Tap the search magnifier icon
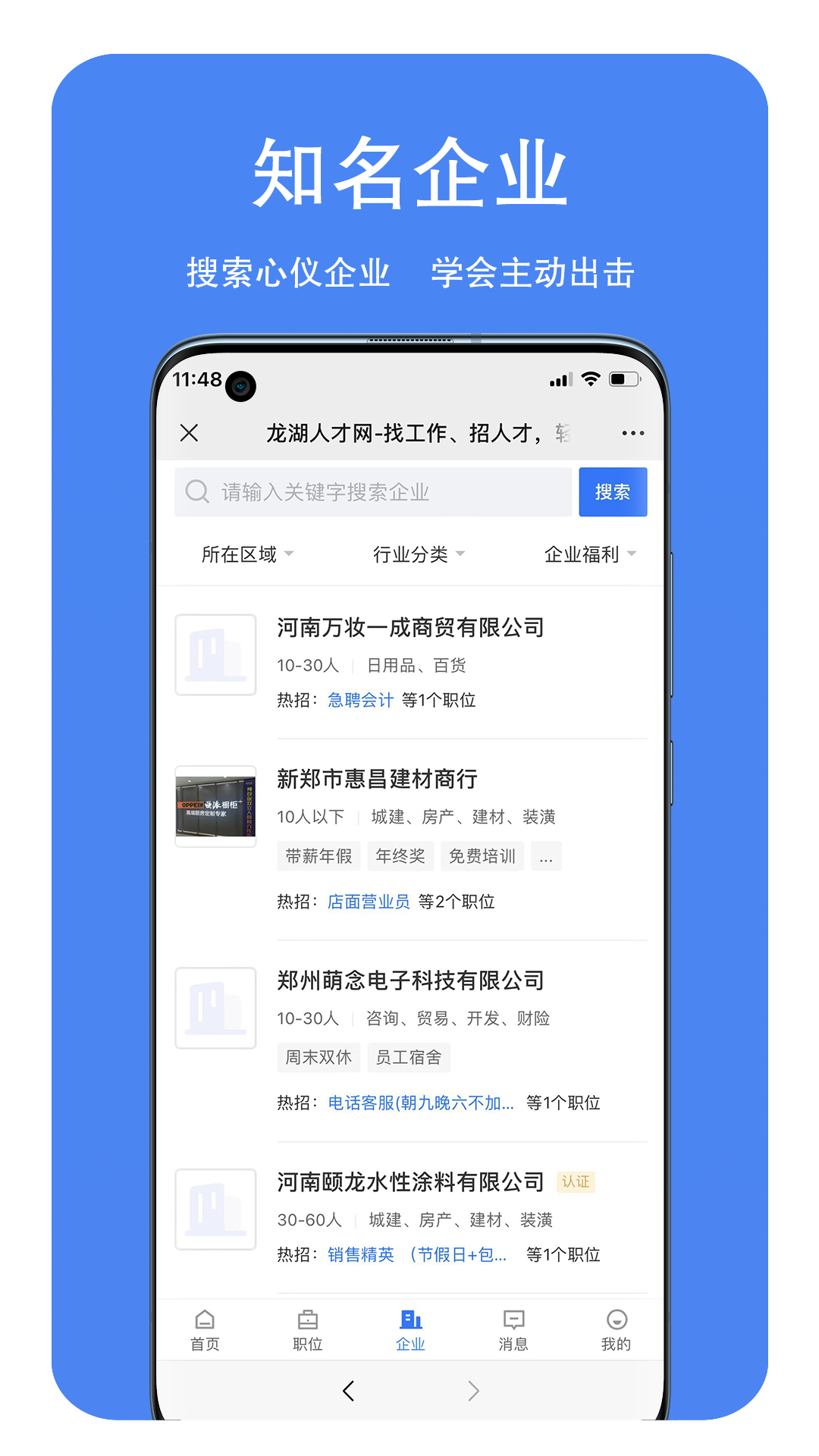 [x=197, y=491]
